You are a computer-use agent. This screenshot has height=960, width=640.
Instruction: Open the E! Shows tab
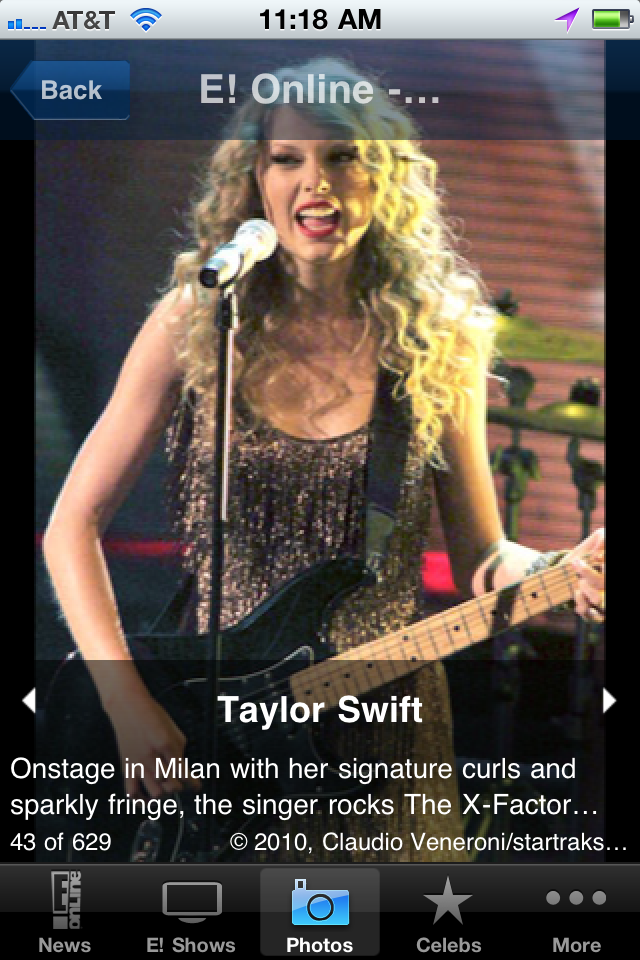point(191,914)
